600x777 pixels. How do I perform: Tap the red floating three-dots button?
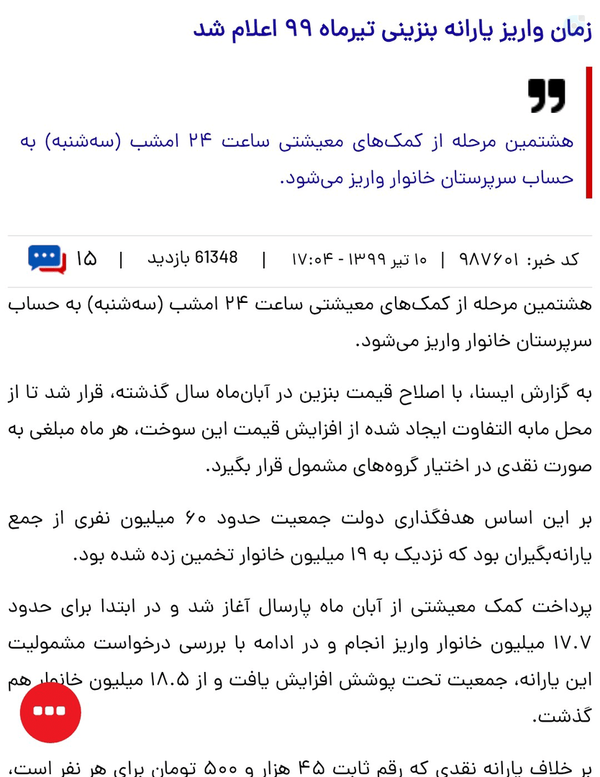click(x=50, y=711)
